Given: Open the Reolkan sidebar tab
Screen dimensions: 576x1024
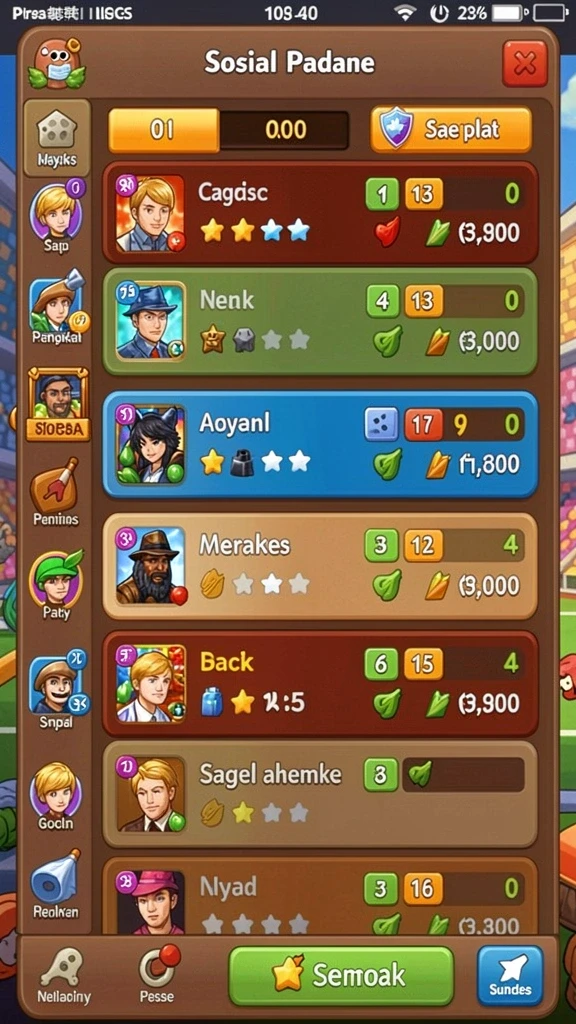Looking at the screenshot, I should point(56,884).
